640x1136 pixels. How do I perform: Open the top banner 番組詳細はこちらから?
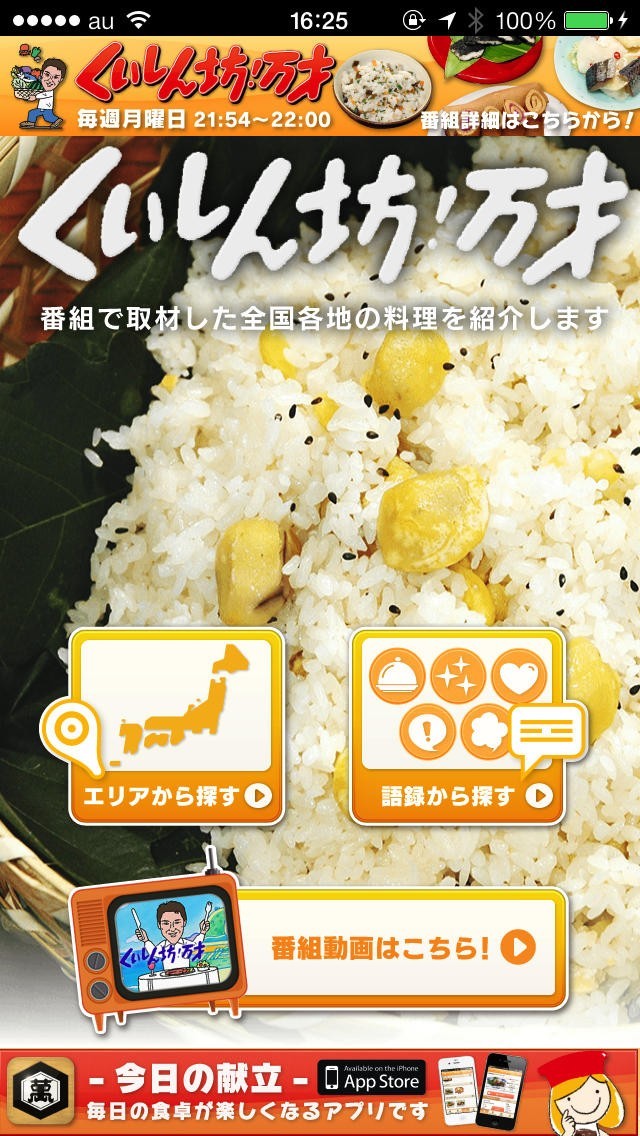click(x=320, y=86)
